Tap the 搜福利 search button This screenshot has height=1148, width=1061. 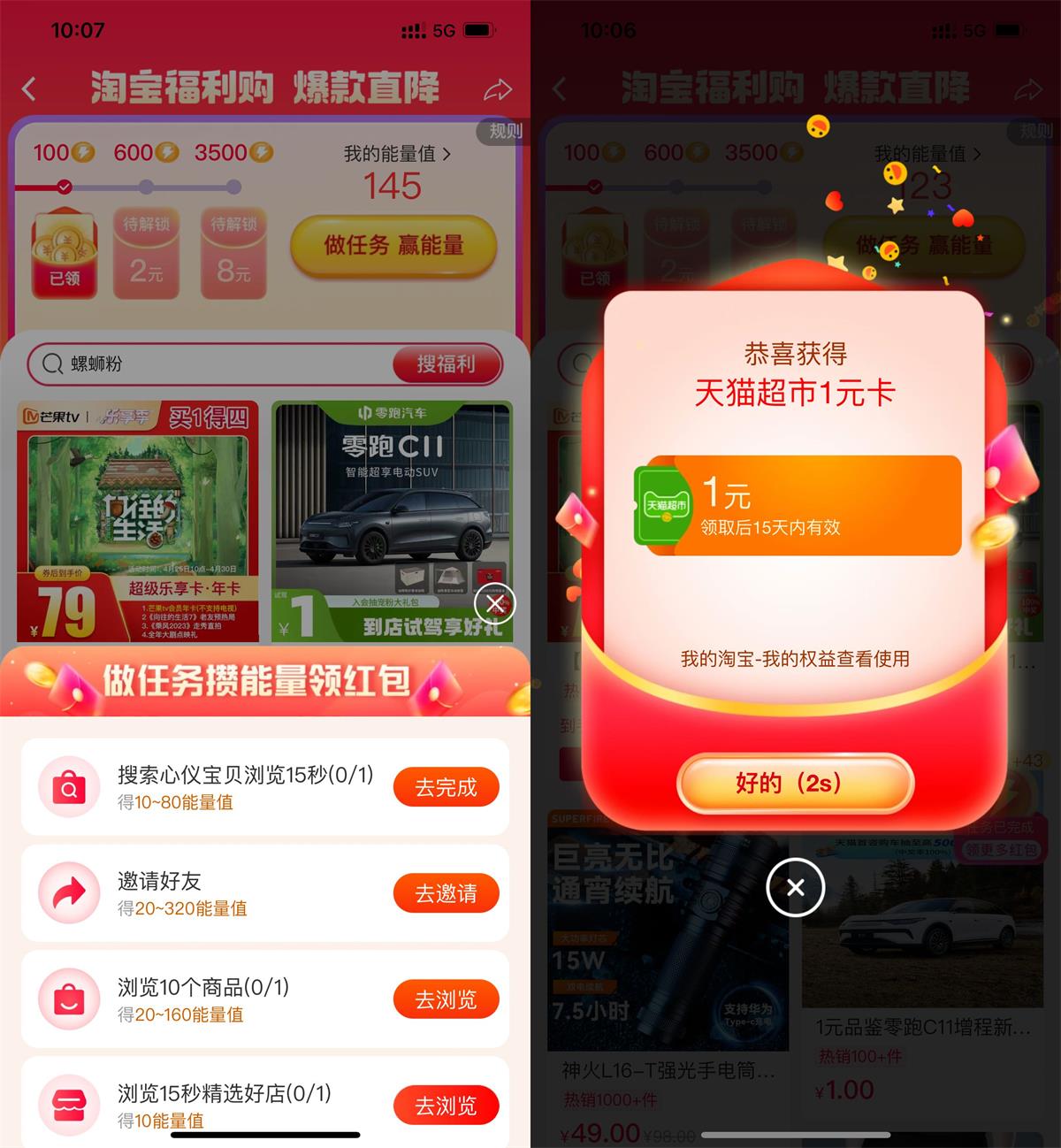tap(447, 364)
